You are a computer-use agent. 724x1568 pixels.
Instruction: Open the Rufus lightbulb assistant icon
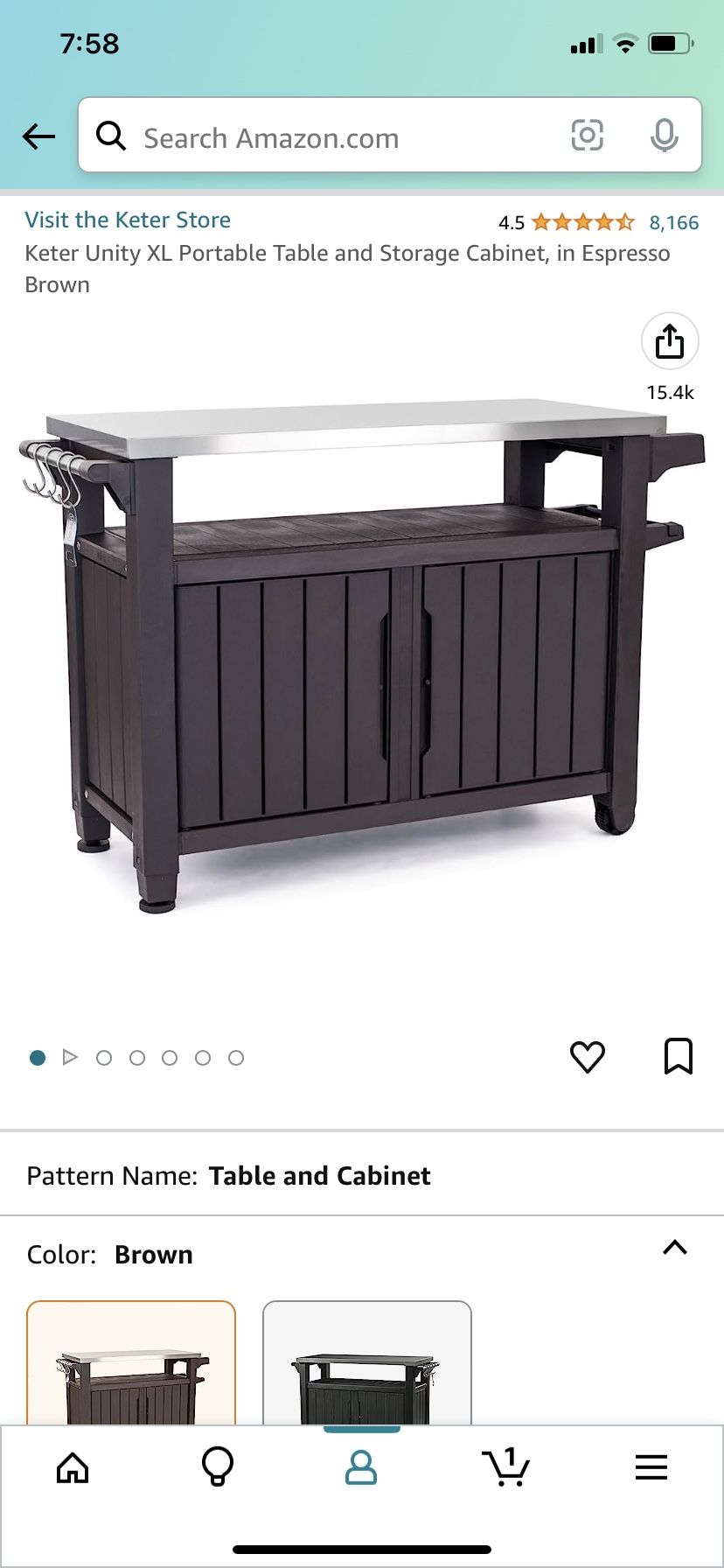[x=217, y=1468]
